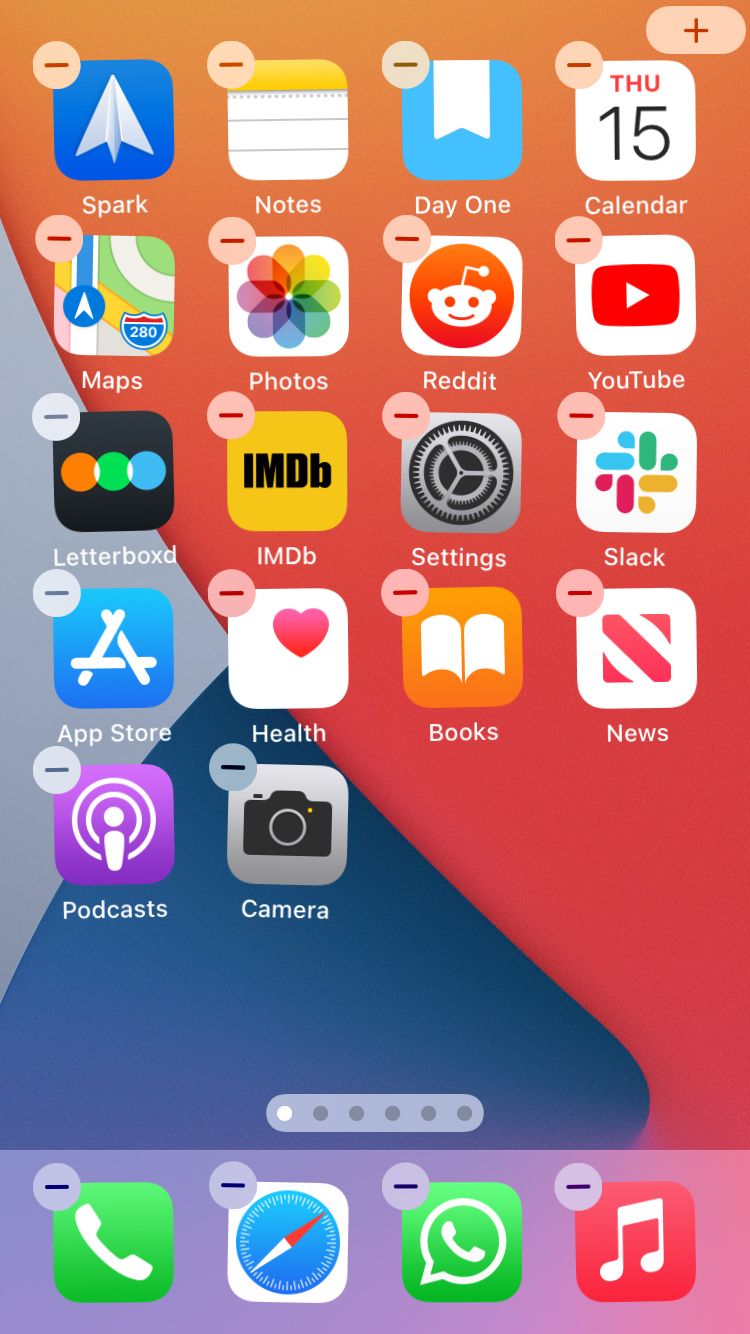Open the Letterboxd app
Image resolution: width=750 pixels, height=1334 pixels.
click(x=114, y=470)
